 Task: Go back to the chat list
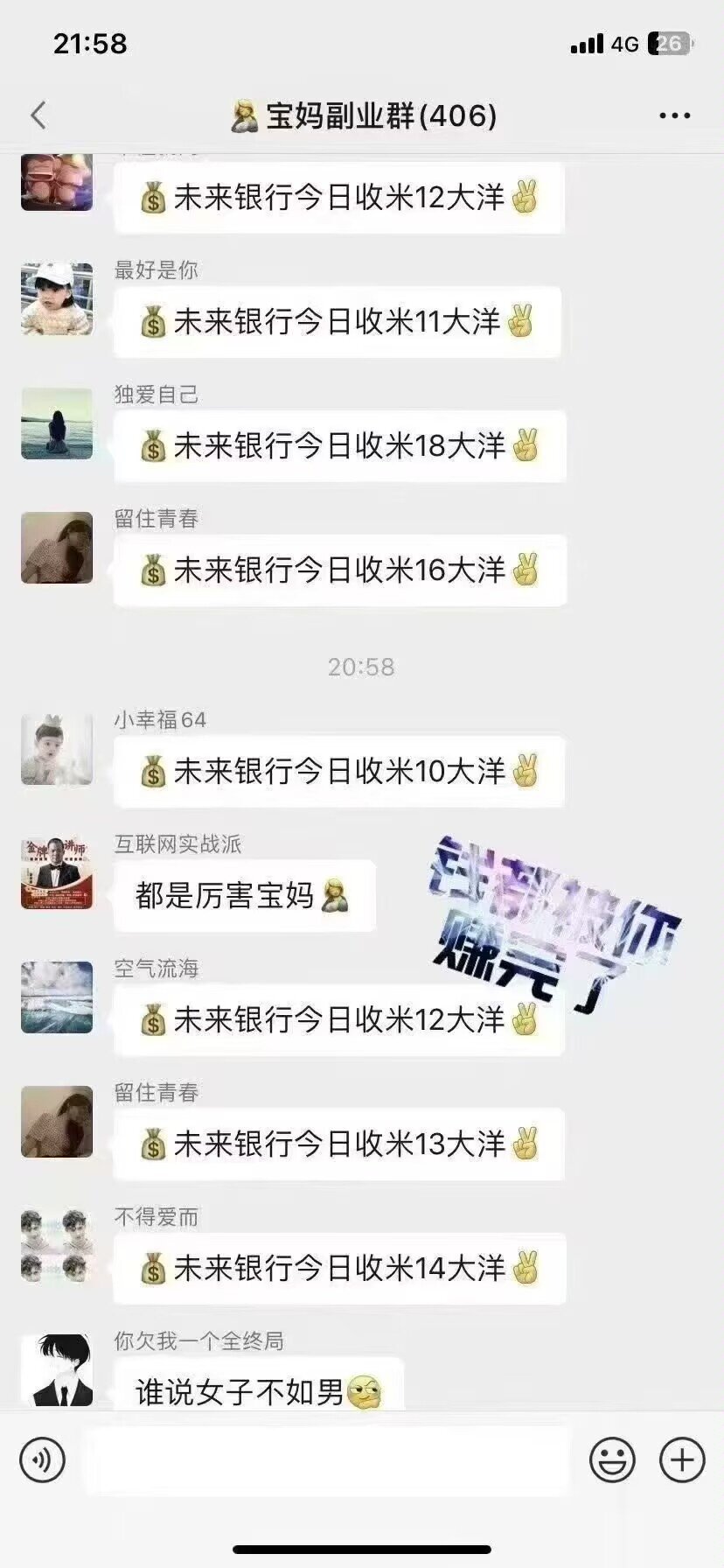point(38,115)
